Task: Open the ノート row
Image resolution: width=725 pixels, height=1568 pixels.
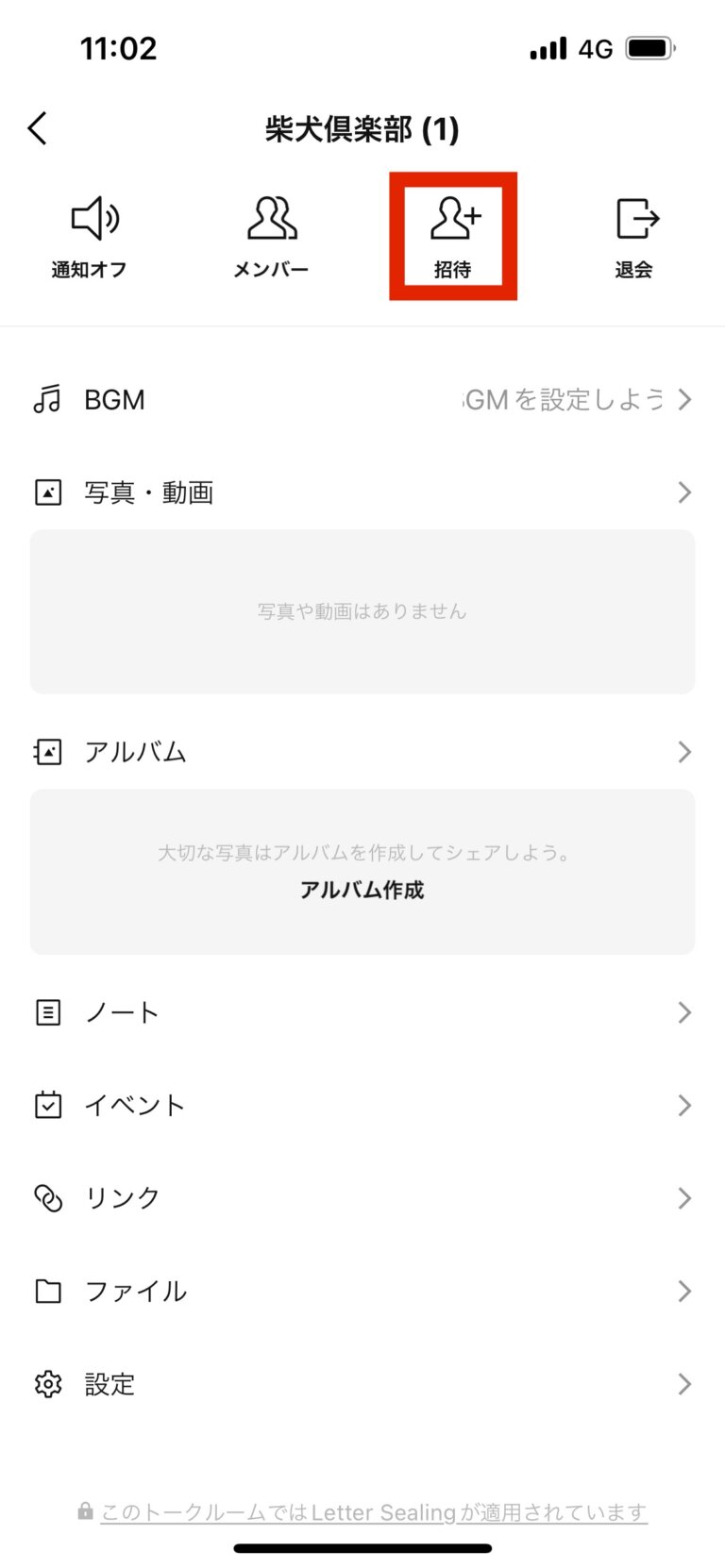Action: click(x=362, y=1012)
